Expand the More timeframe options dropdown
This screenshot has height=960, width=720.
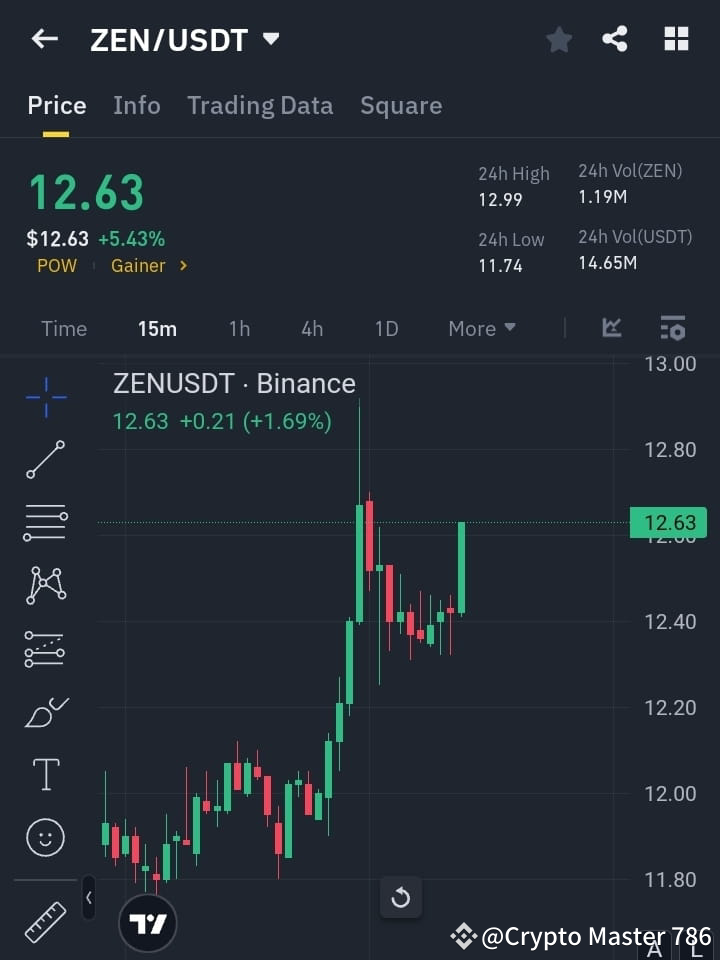pos(481,328)
